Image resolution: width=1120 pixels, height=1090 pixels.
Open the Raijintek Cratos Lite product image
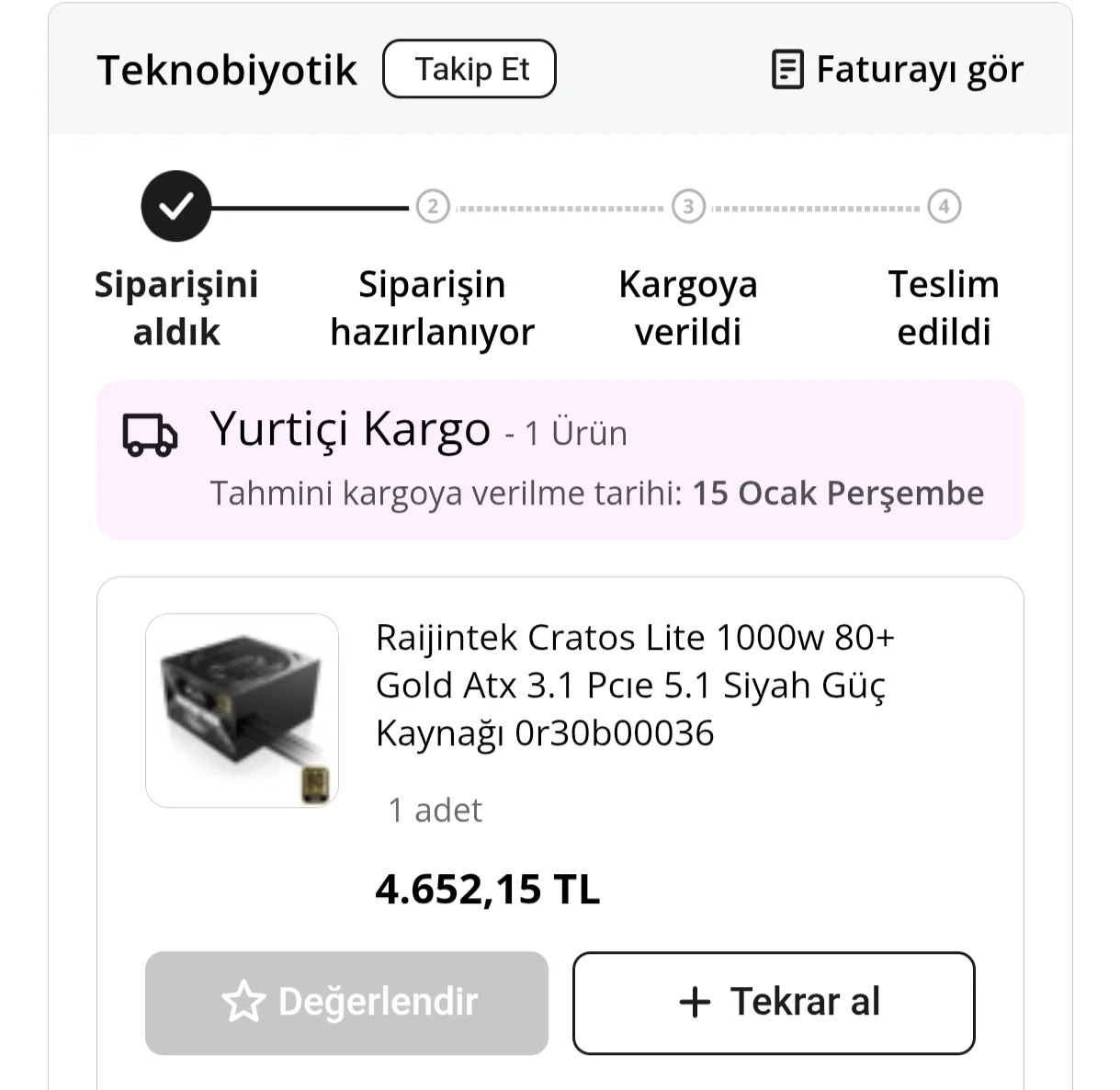pyautogui.click(x=243, y=710)
